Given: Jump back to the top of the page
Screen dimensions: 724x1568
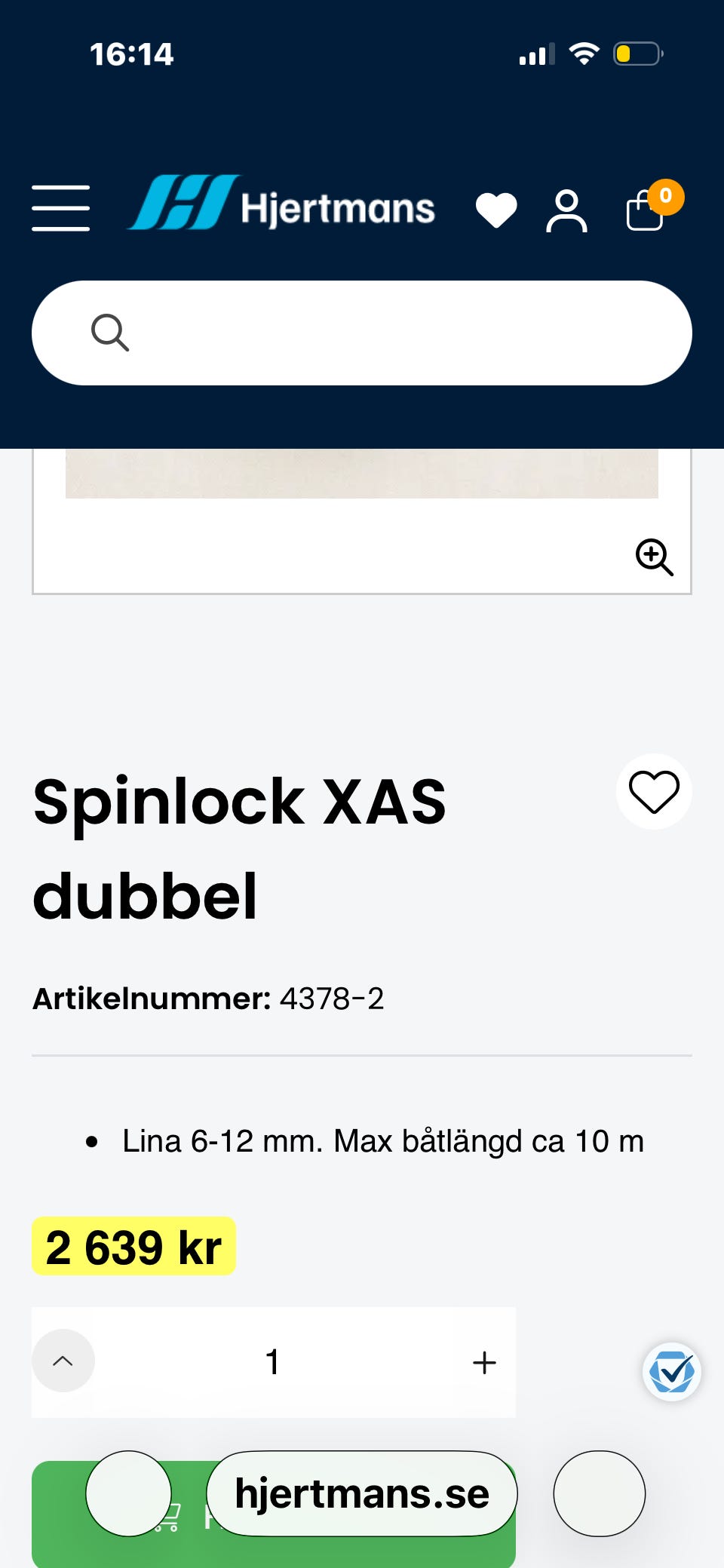Looking at the screenshot, I should tap(63, 1361).
